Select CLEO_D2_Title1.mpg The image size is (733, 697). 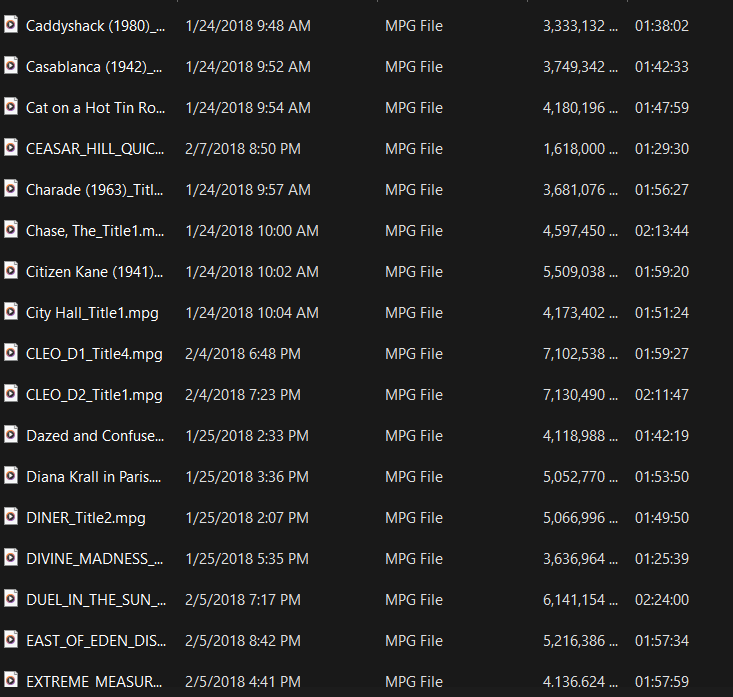pyautogui.click(x=94, y=395)
